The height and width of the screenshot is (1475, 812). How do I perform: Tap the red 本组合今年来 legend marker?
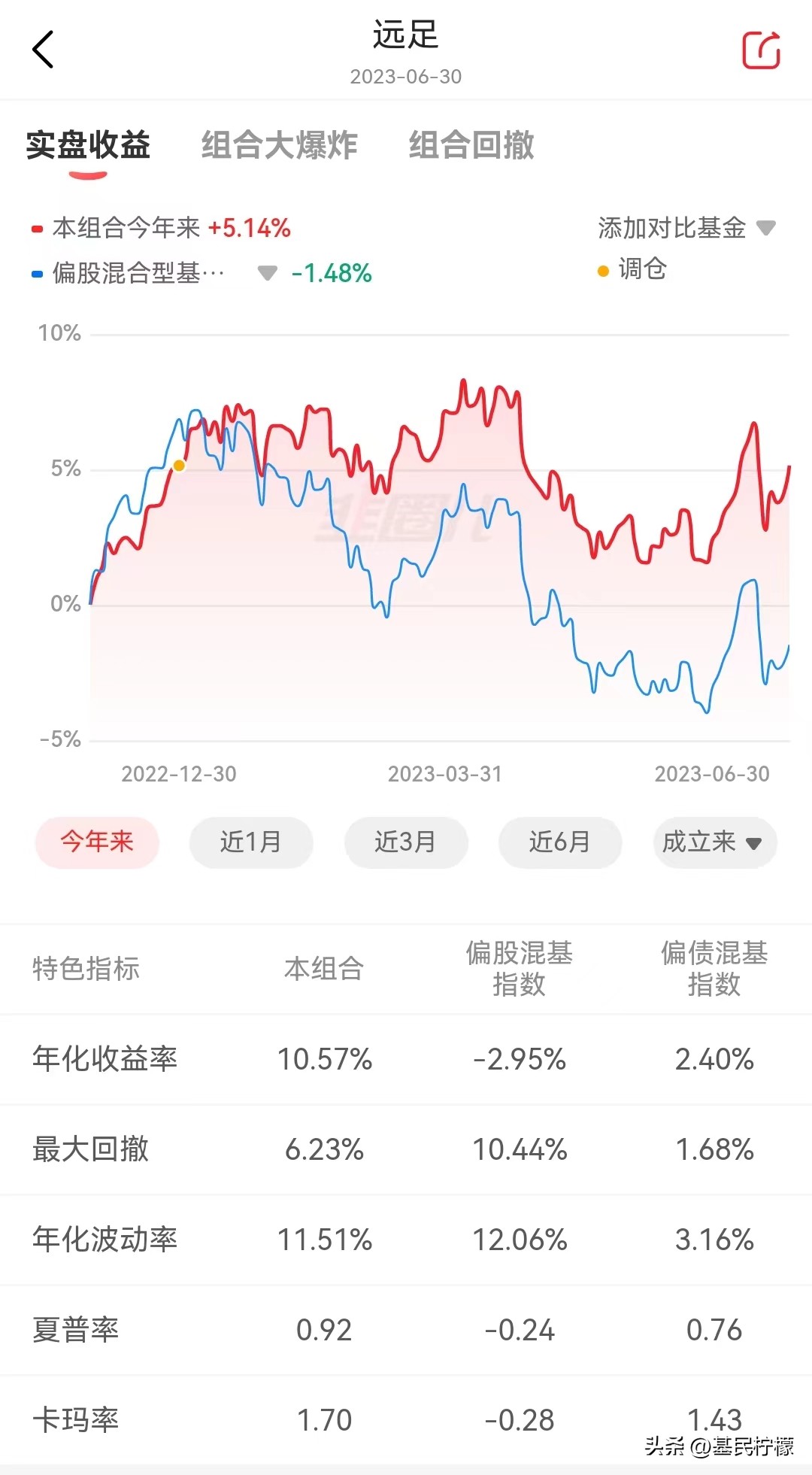(37, 226)
